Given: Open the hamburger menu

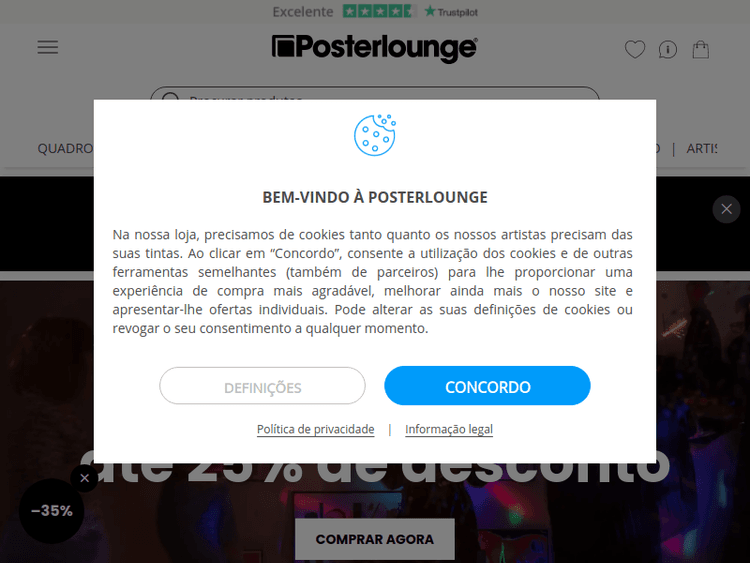Looking at the screenshot, I should (x=48, y=47).
